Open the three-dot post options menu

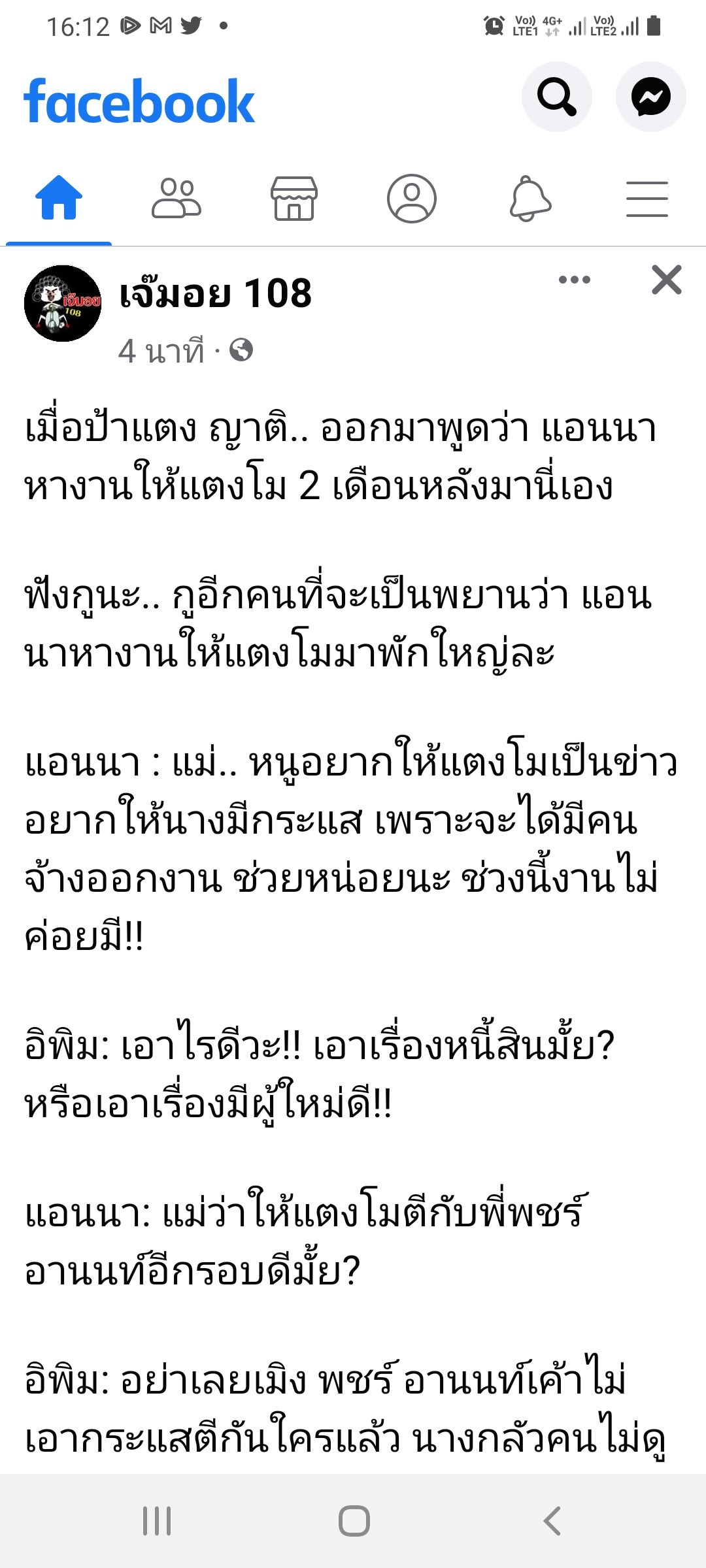pyautogui.click(x=575, y=280)
